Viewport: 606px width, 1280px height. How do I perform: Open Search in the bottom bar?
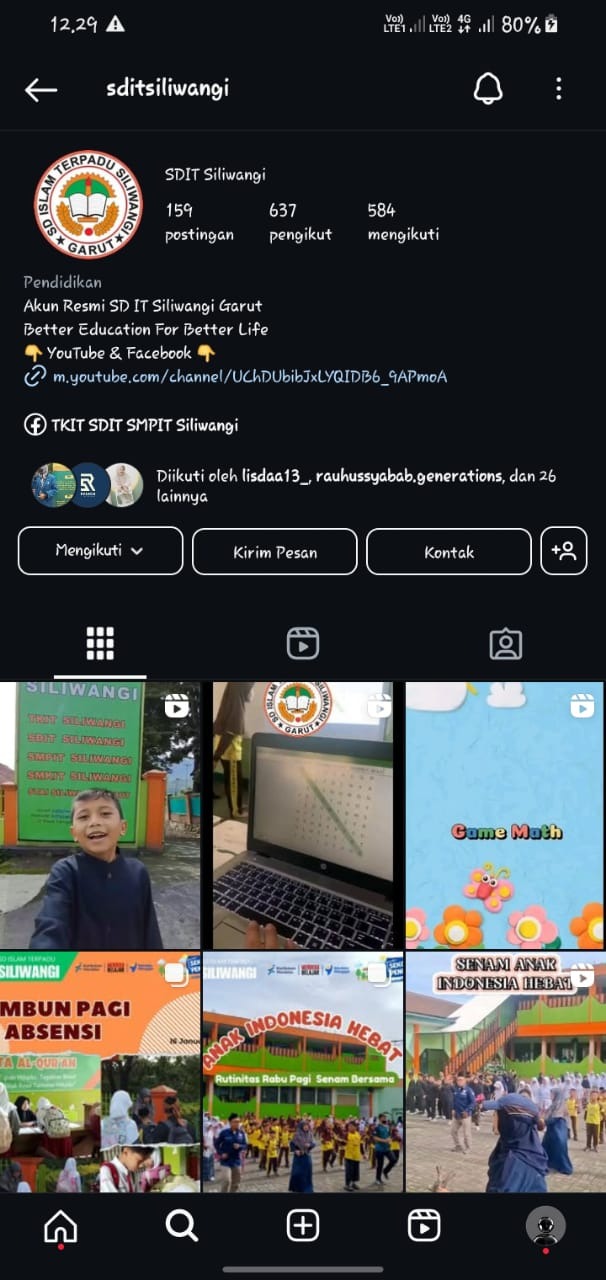182,1225
